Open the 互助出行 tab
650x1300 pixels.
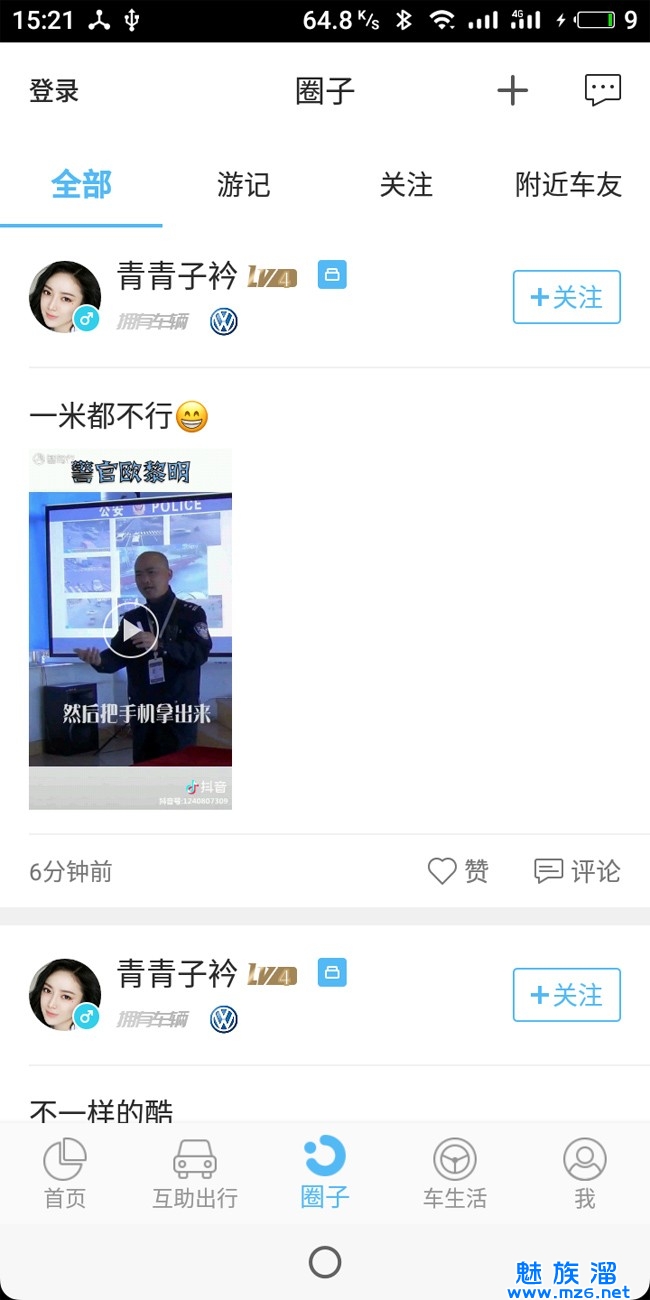195,1173
